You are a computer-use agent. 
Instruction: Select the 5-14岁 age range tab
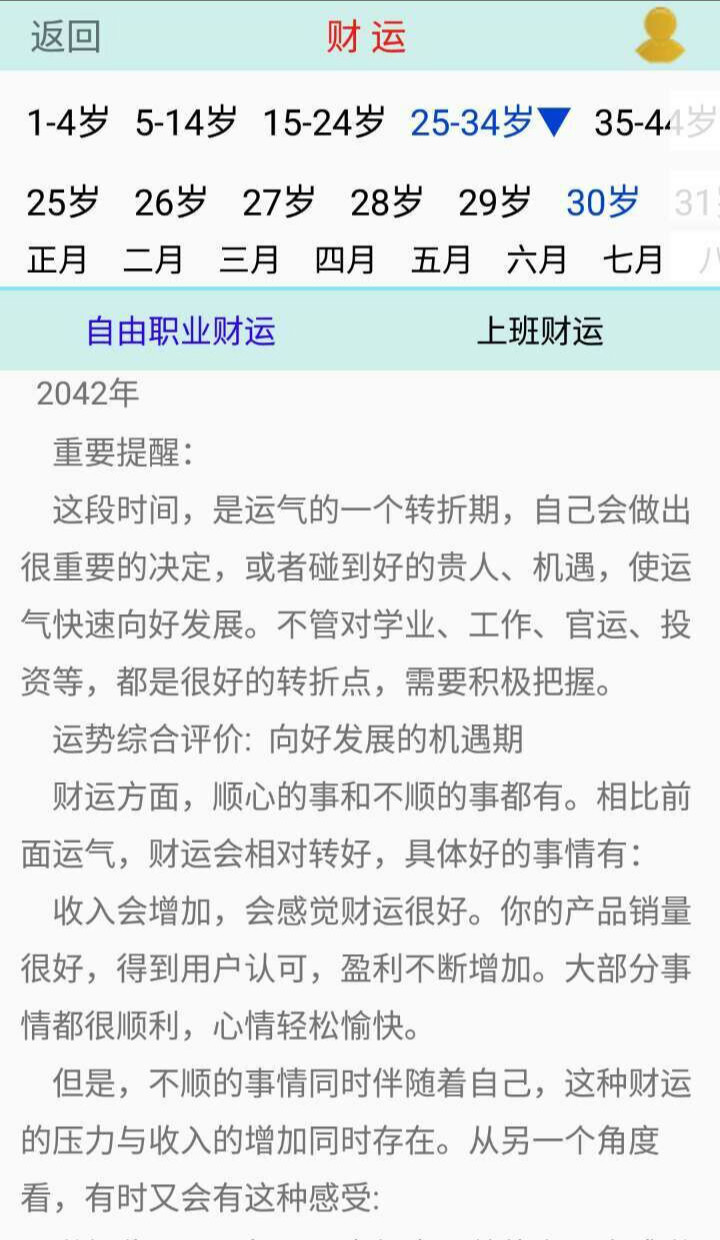click(185, 120)
